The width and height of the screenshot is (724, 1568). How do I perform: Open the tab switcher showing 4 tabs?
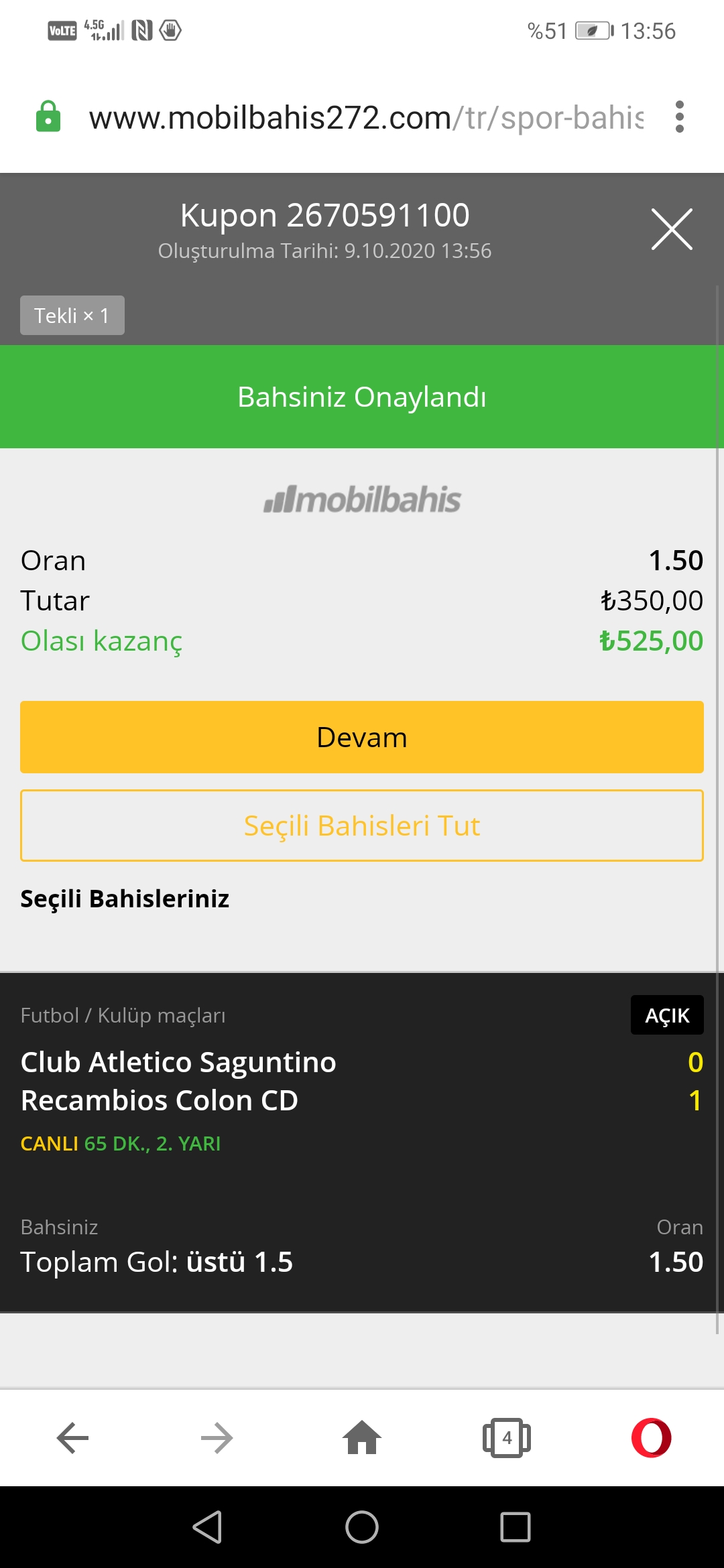coord(507,1438)
